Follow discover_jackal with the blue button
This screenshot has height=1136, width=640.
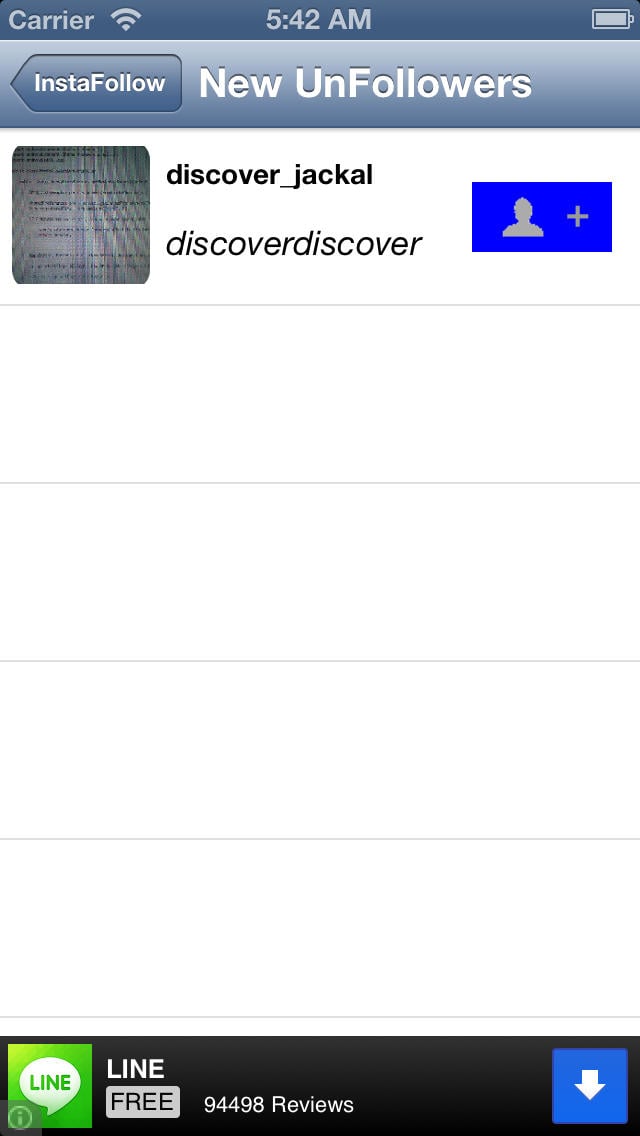tap(541, 217)
